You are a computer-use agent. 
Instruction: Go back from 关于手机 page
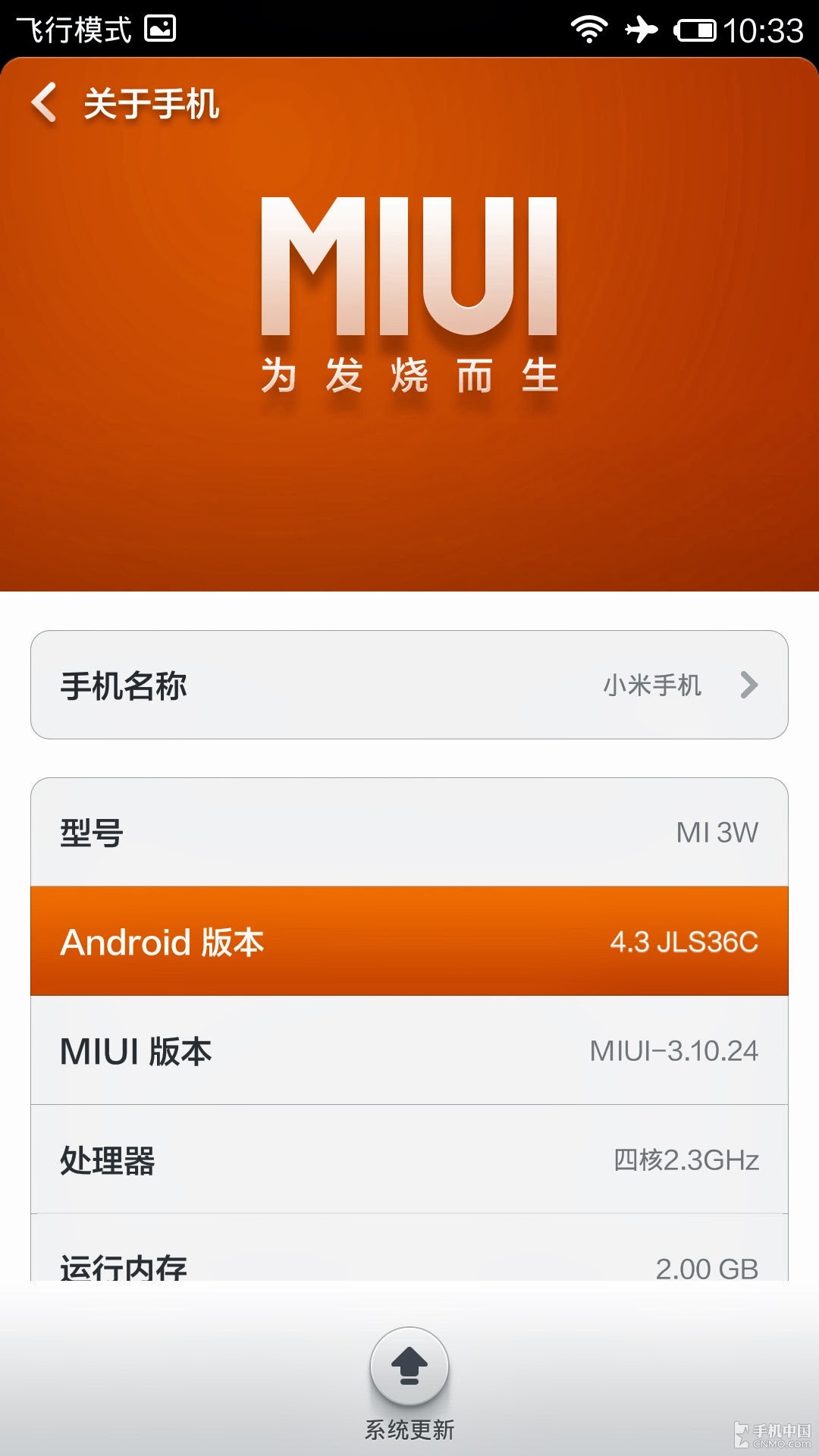(x=45, y=102)
